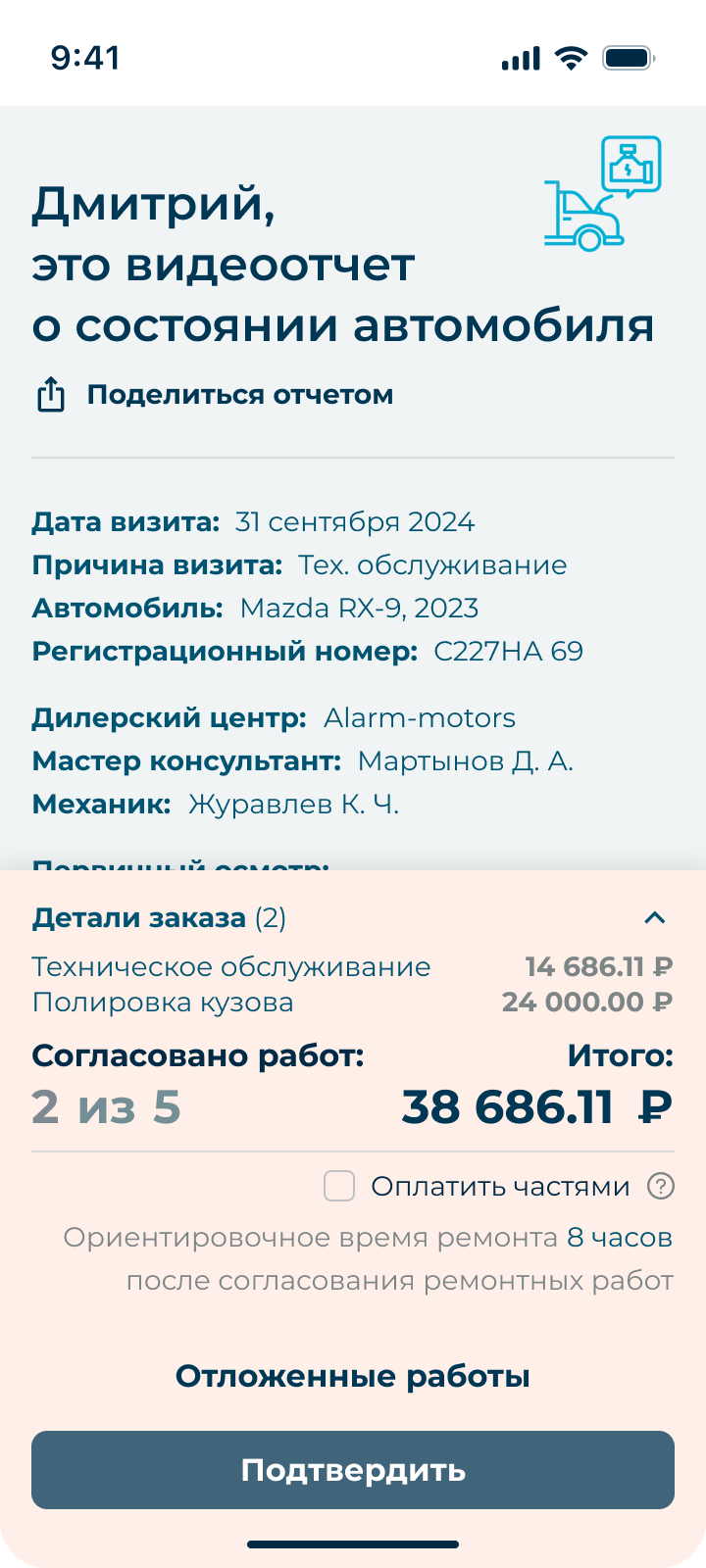Open help icon next to Оплатить частями
706x1568 pixels.
[x=661, y=1186]
